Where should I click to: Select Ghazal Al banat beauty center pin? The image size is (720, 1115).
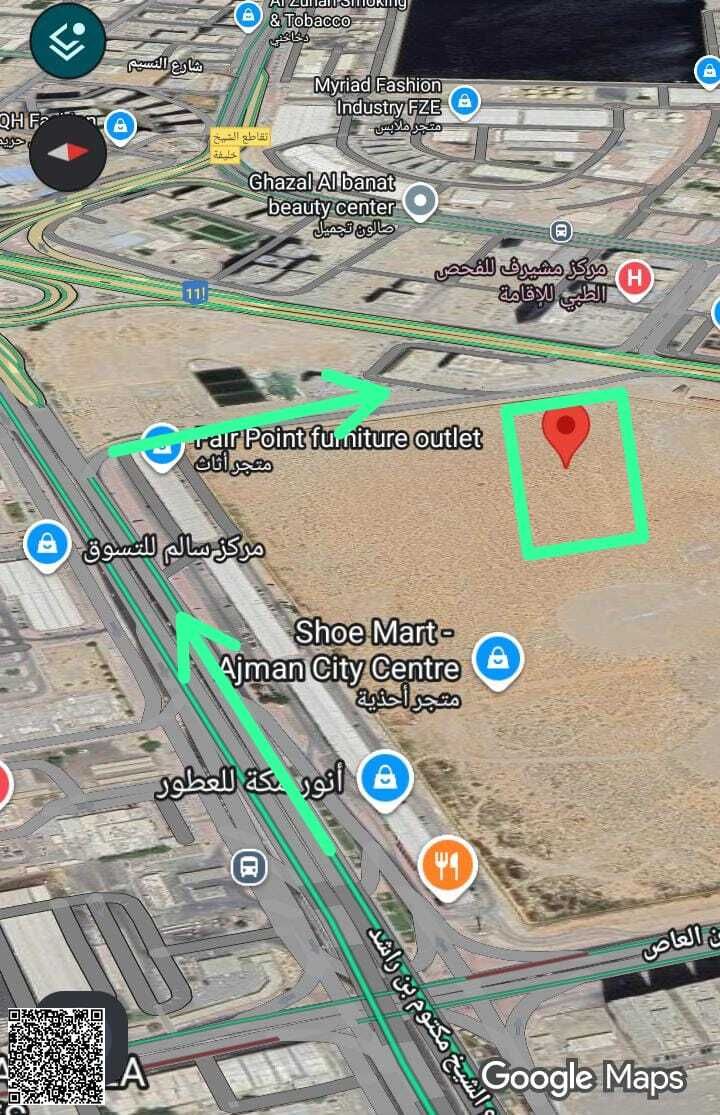pyautogui.click(x=420, y=201)
